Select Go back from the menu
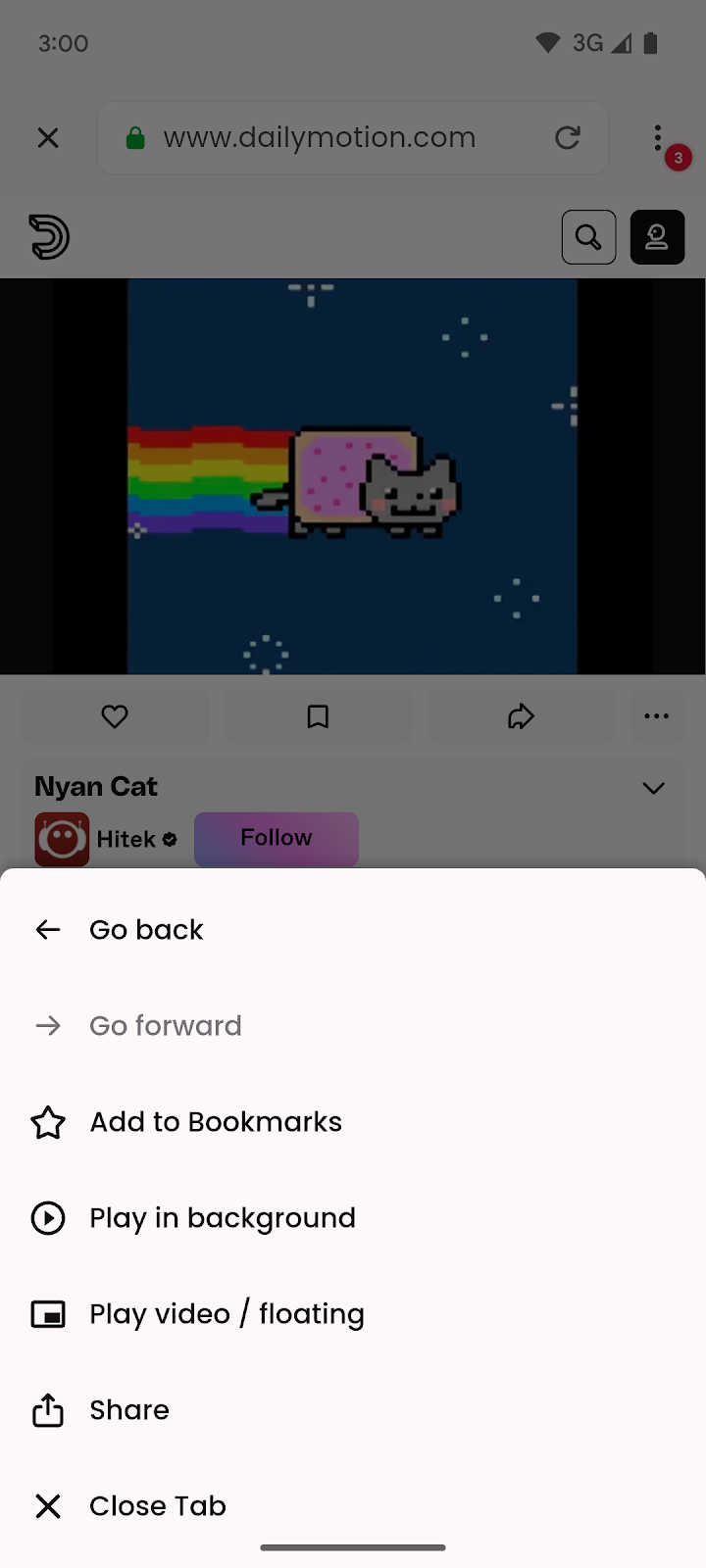 coord(146,929)
